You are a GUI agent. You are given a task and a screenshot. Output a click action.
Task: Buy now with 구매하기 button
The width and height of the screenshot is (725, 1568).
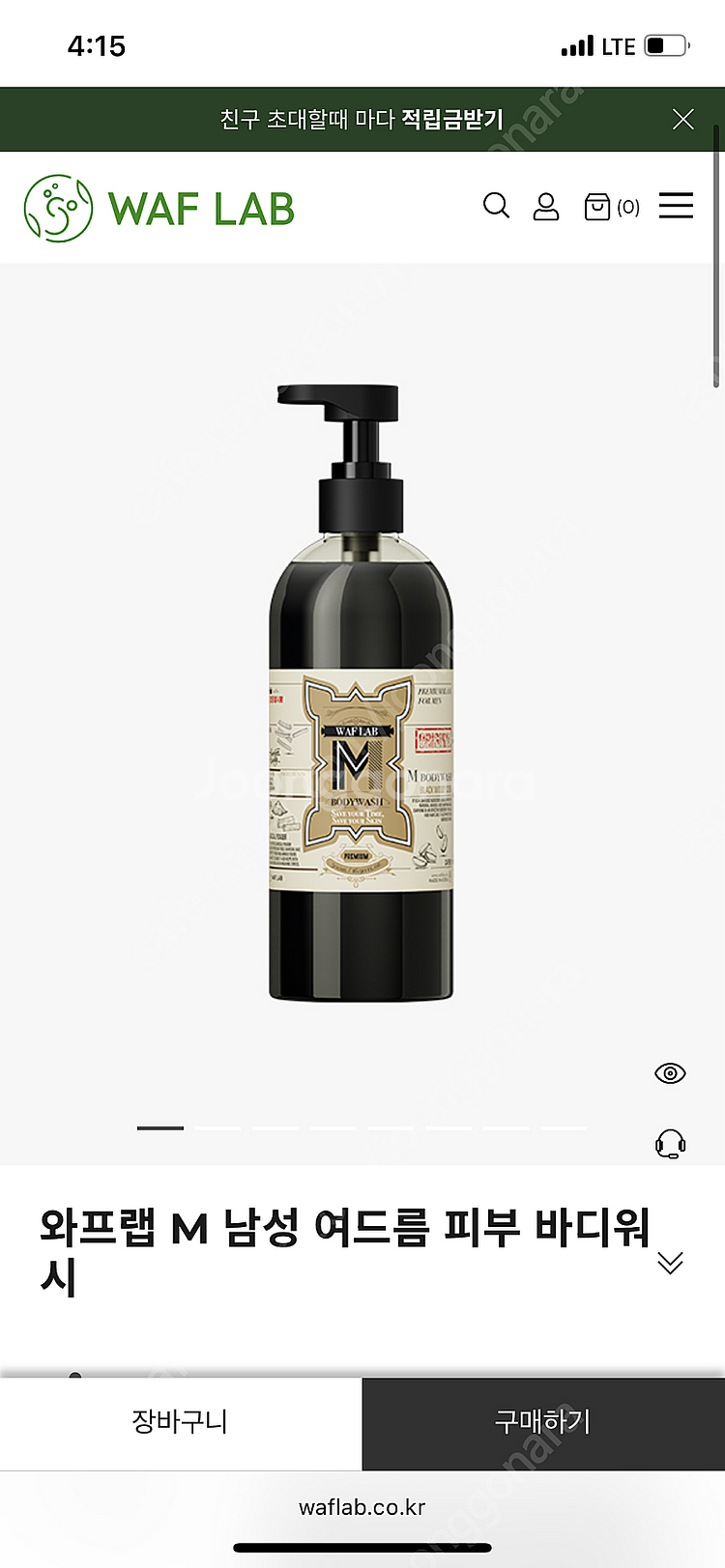(x=543, y=1422)
